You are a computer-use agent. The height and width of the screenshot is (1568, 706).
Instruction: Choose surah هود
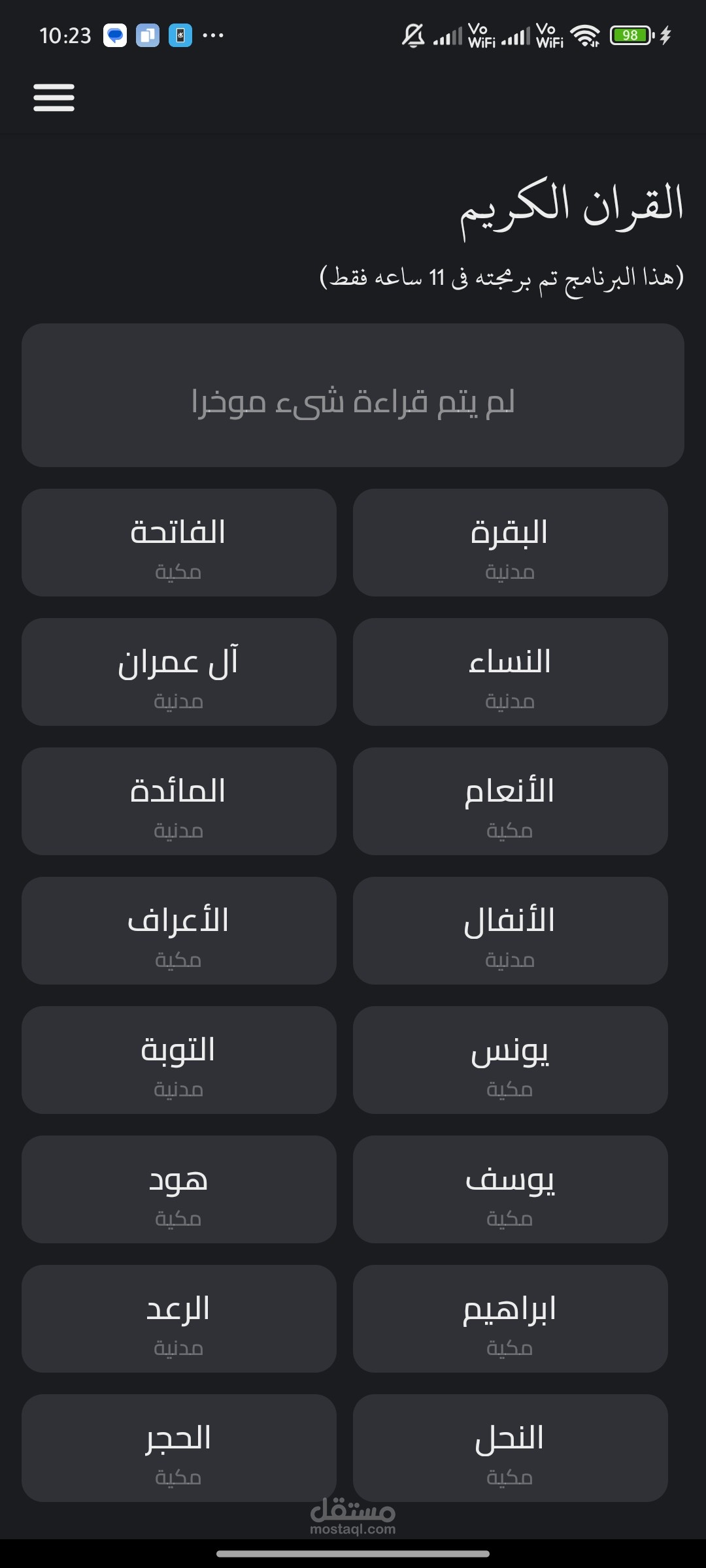click(x=179, y=1189)
